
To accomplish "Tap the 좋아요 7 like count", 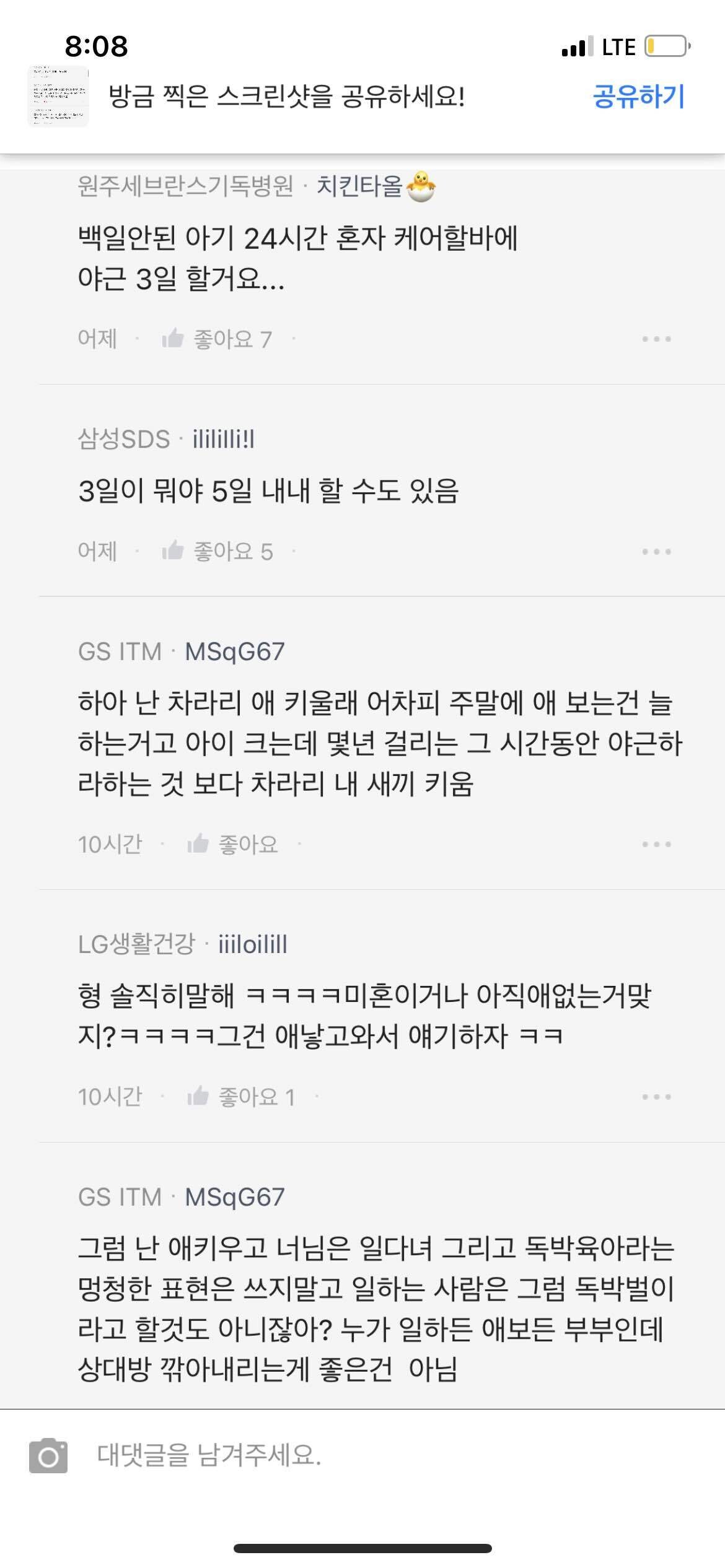I will click(232, 338).
